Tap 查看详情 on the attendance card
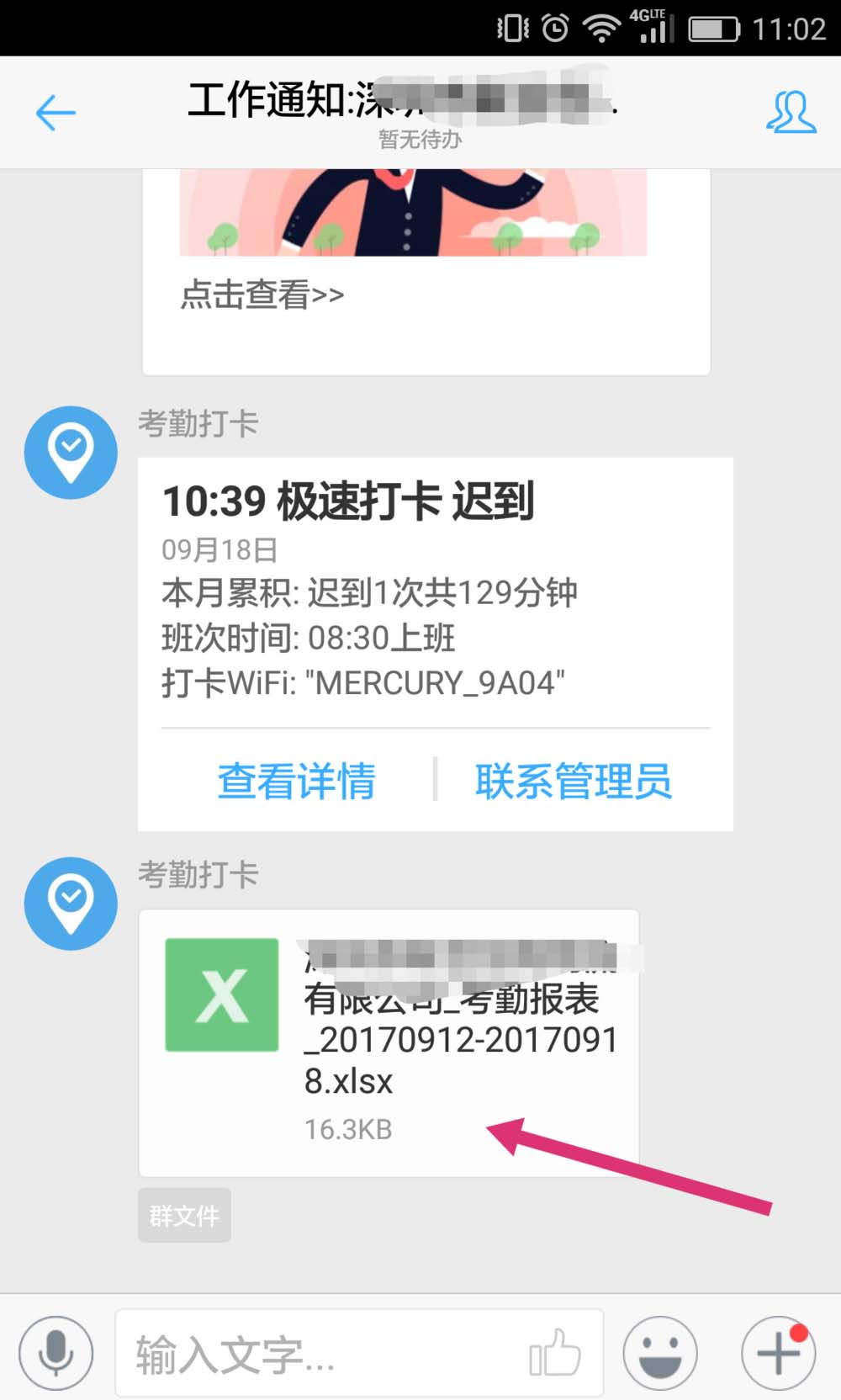The image size is (841, 1400). pyautogui.click(x=296, y=781)
